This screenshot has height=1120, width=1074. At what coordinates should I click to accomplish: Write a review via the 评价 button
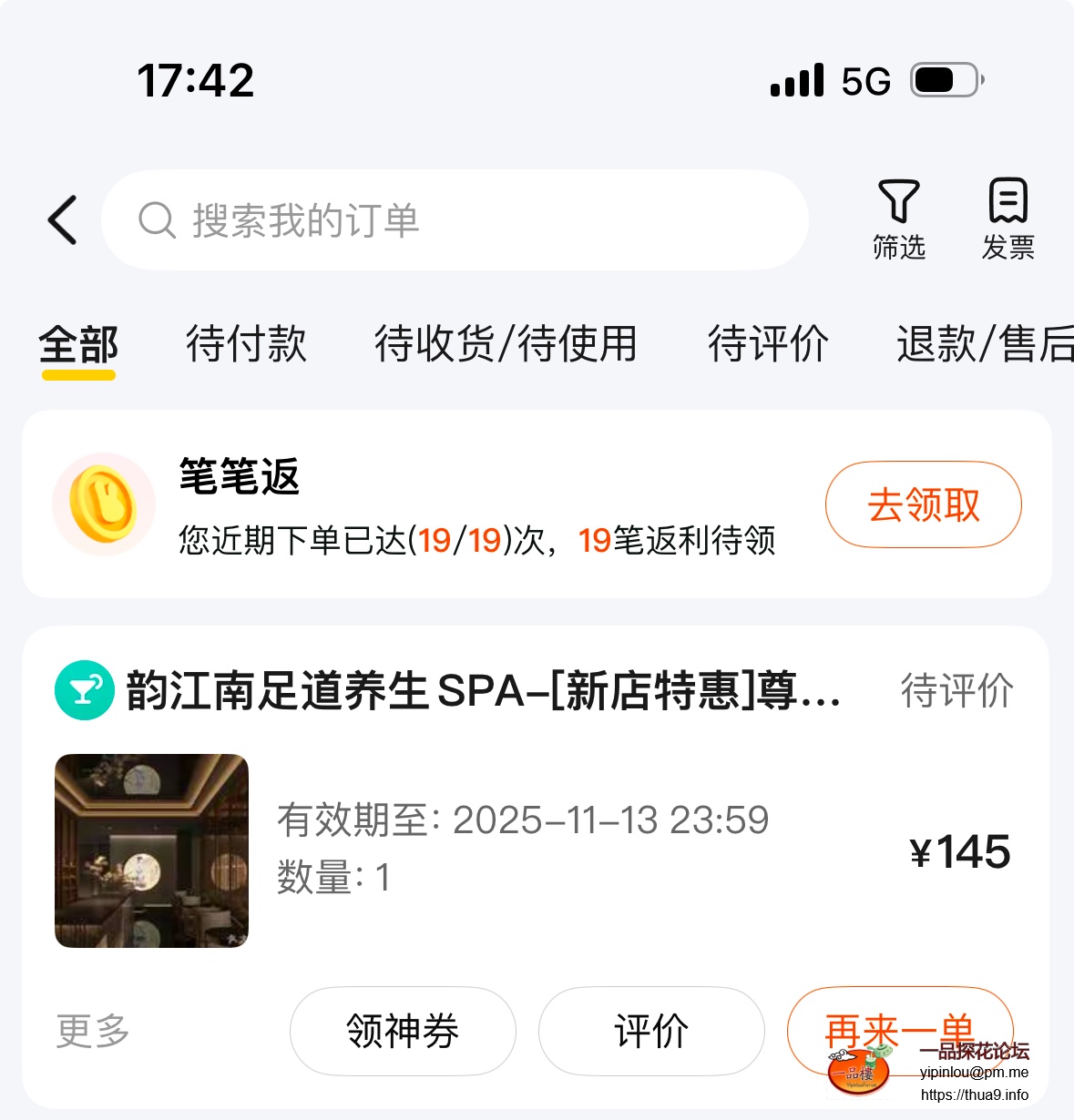point(651,1031)
